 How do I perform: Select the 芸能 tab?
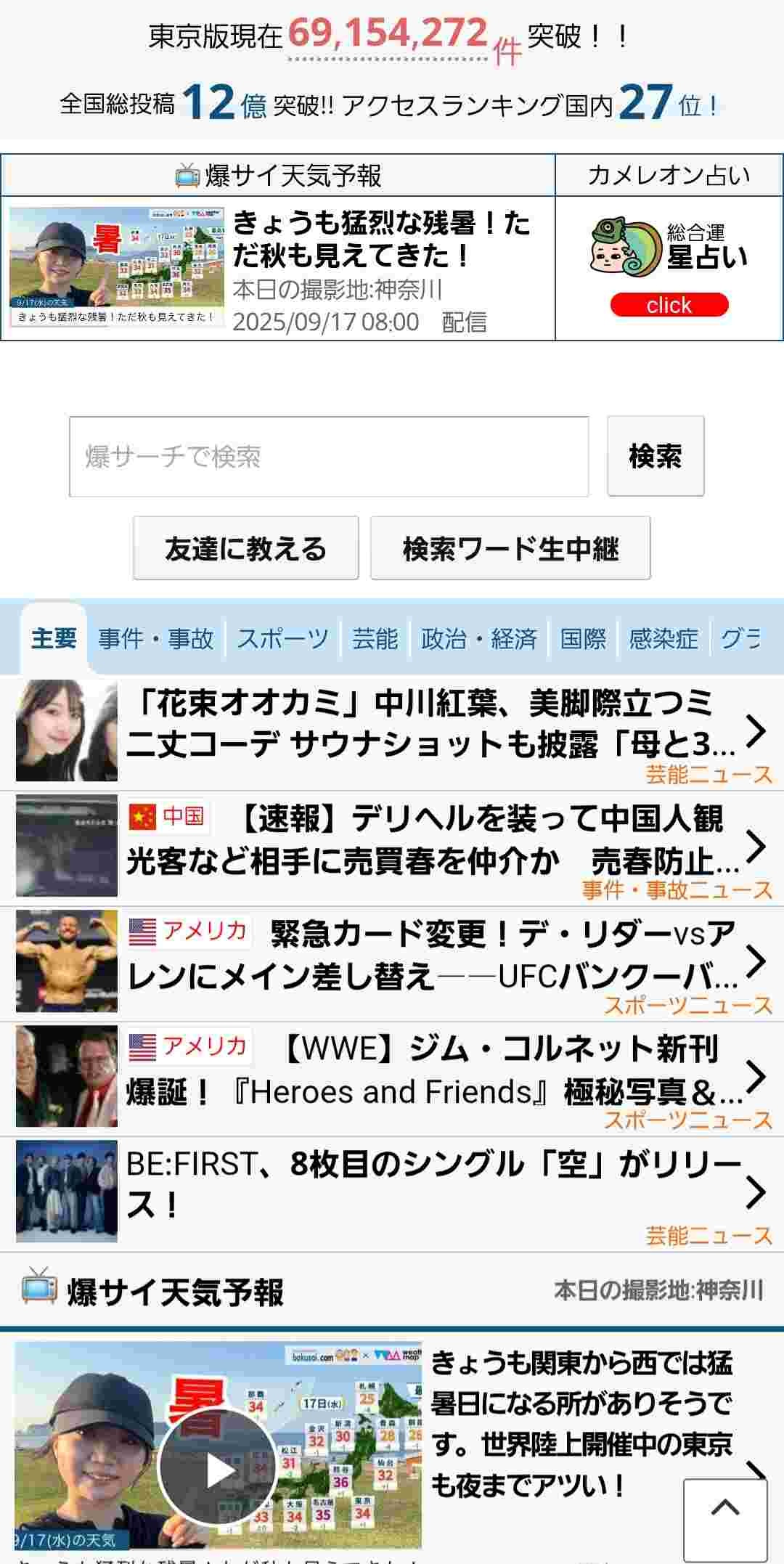375,639
